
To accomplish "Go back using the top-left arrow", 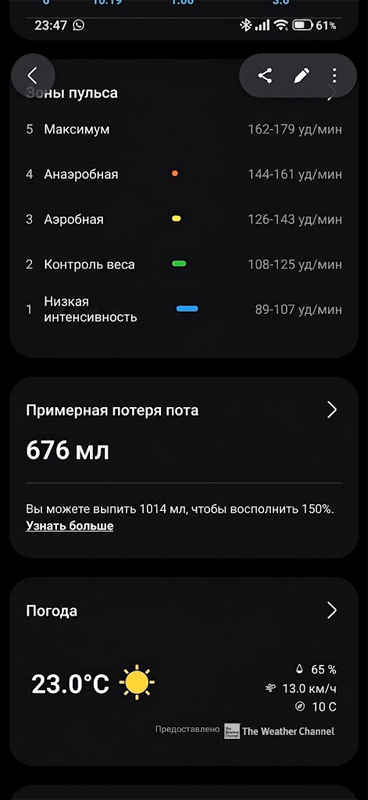I will coord(32,76).
